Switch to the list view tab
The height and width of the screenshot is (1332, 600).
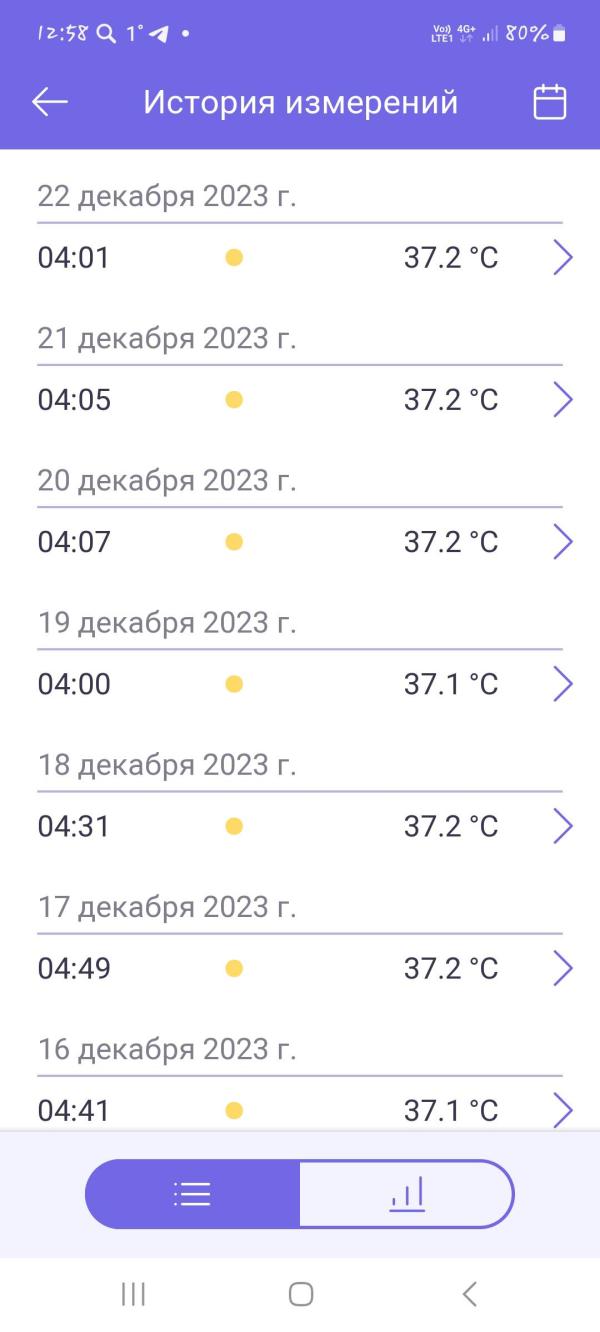[192, 1193]
